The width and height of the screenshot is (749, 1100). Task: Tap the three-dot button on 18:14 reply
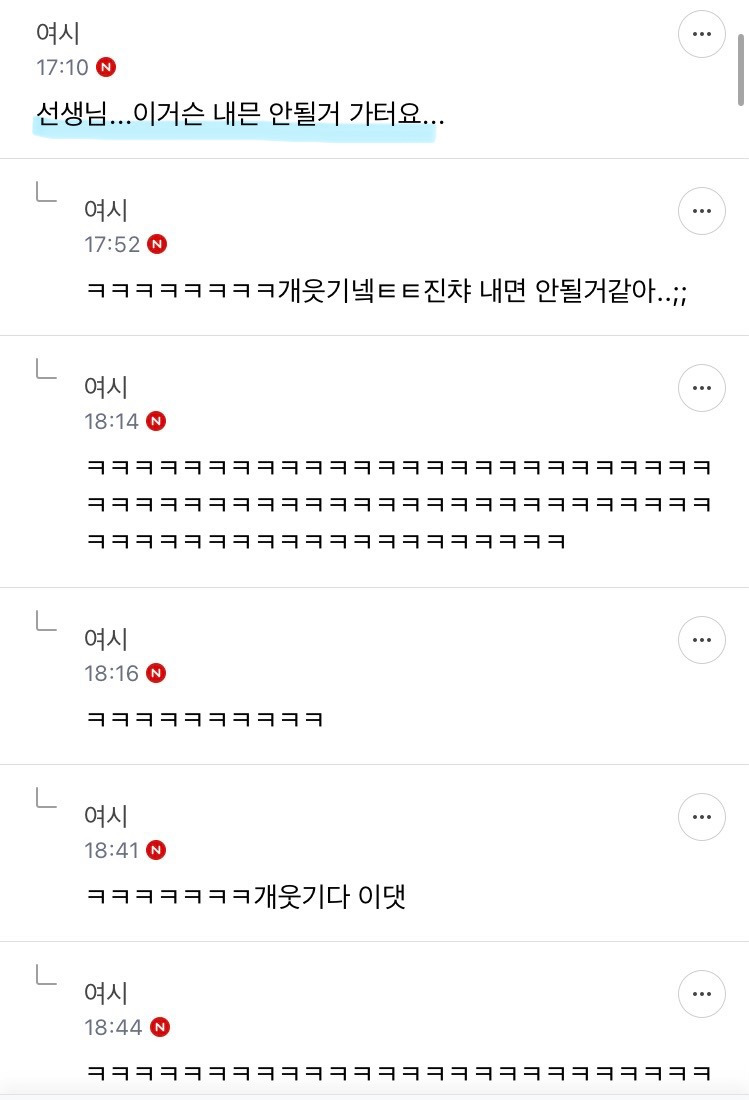click(x=701, y=388)
